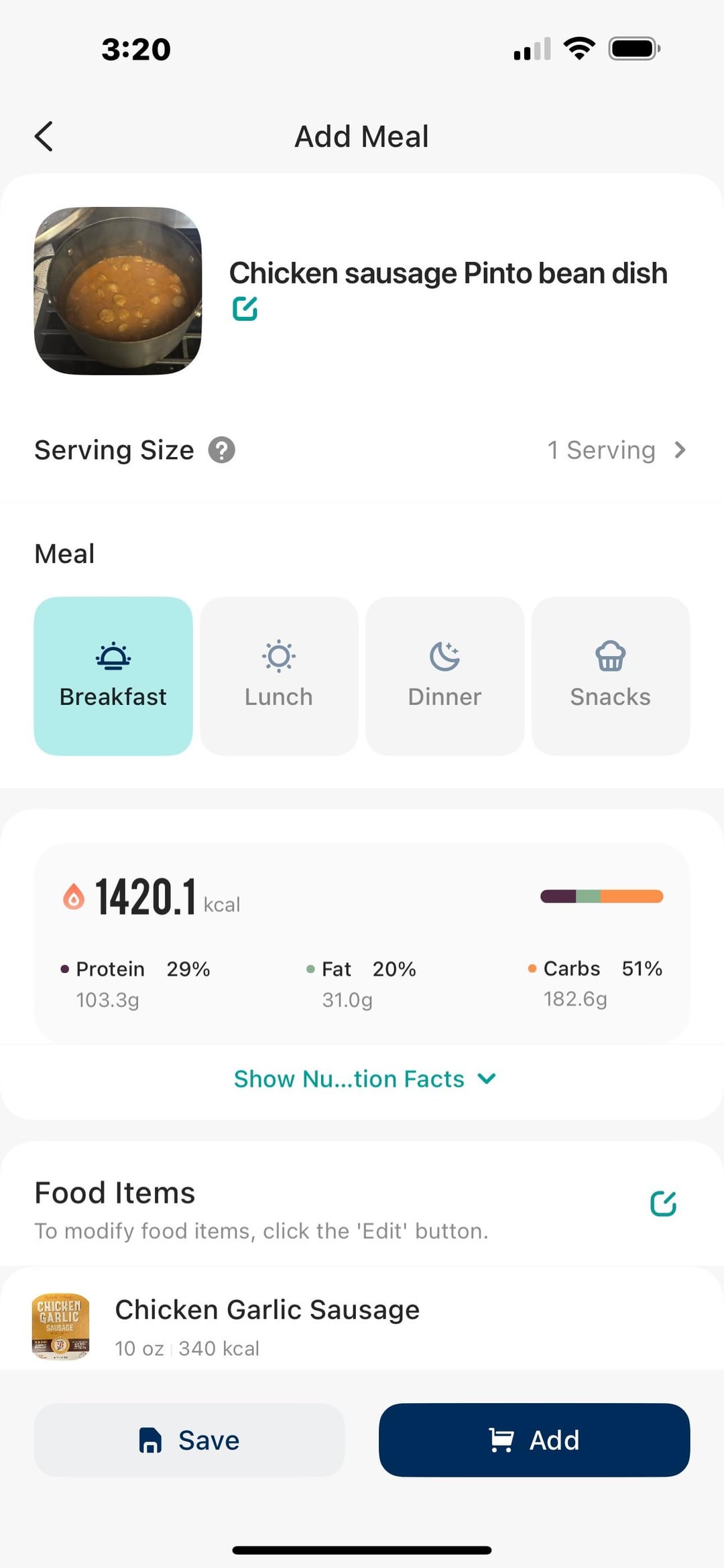The height and width of the screenshot is (1568, 724).
Task: Select Breakfast as the meal
Action: [x=113, y=676]
